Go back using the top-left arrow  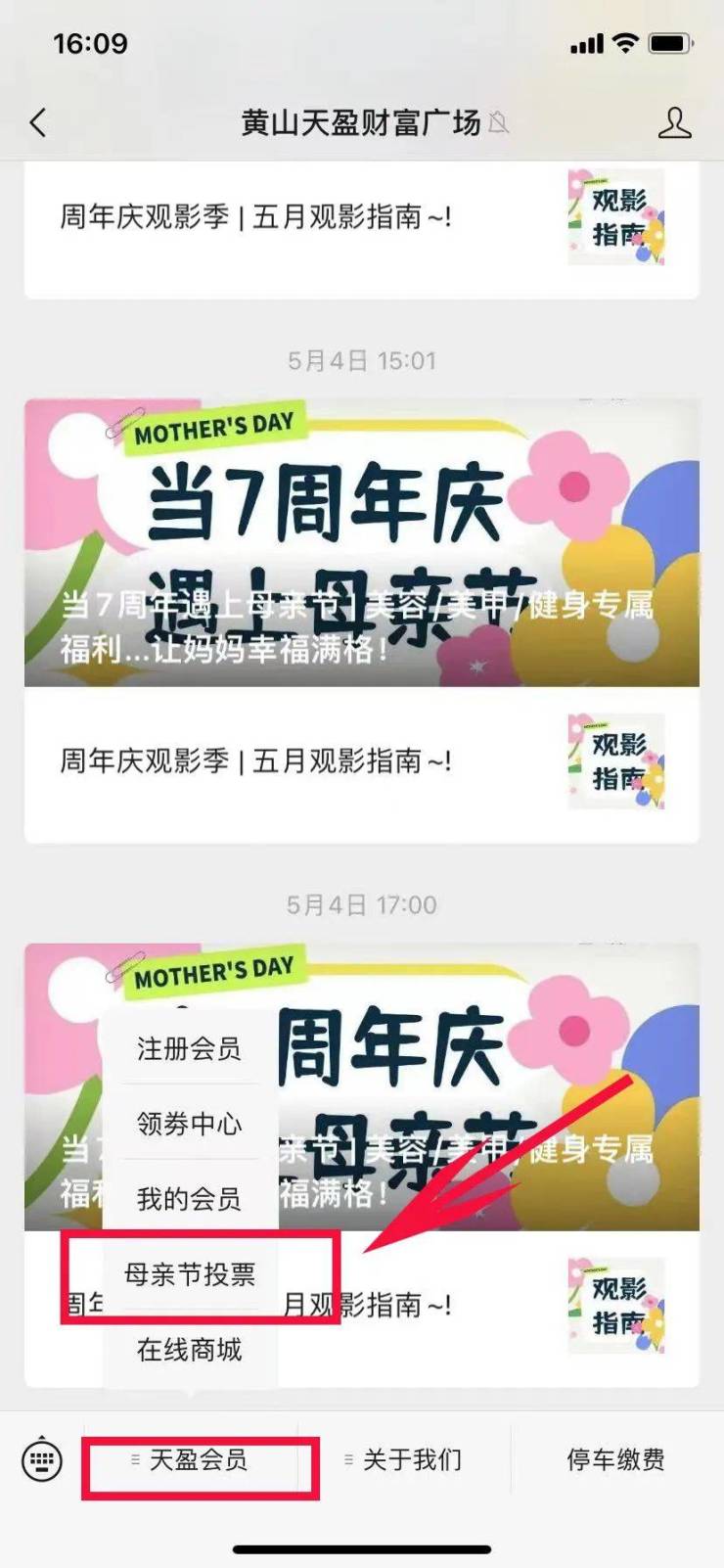38,123
